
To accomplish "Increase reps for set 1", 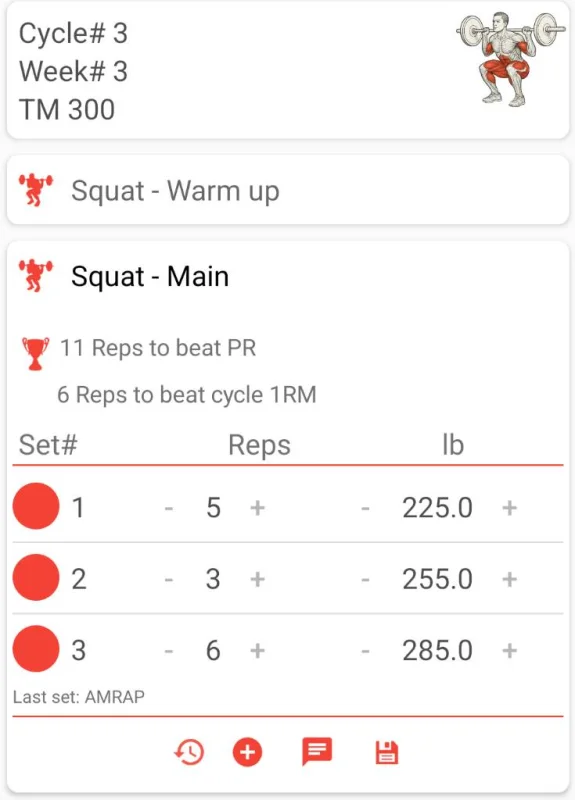I will pos(258,508).
